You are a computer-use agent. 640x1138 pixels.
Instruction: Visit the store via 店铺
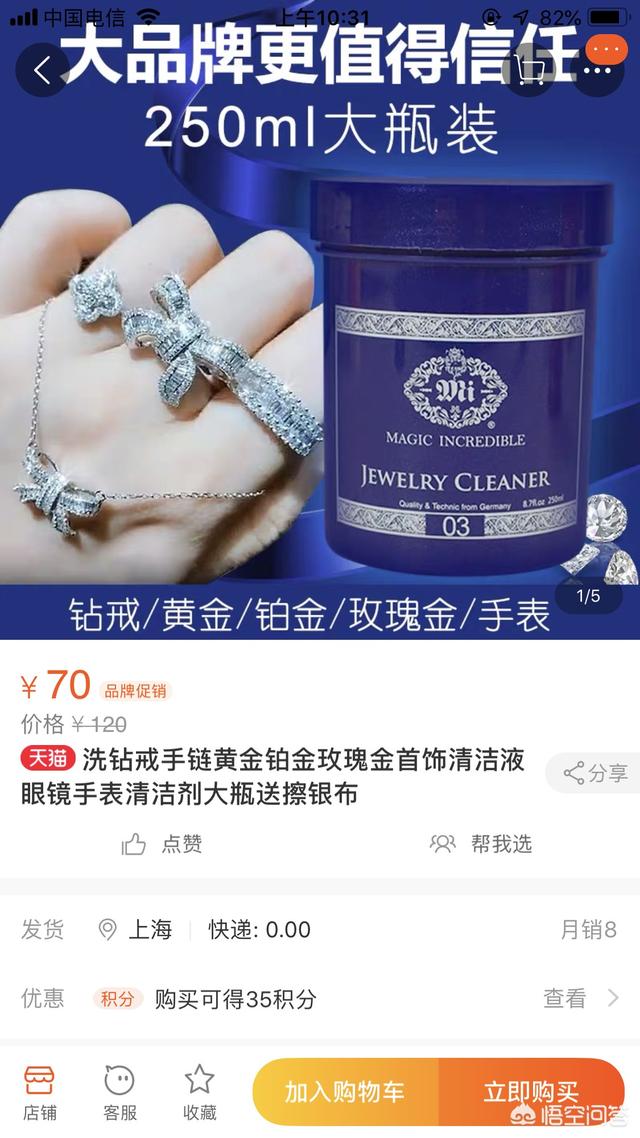40,1092
